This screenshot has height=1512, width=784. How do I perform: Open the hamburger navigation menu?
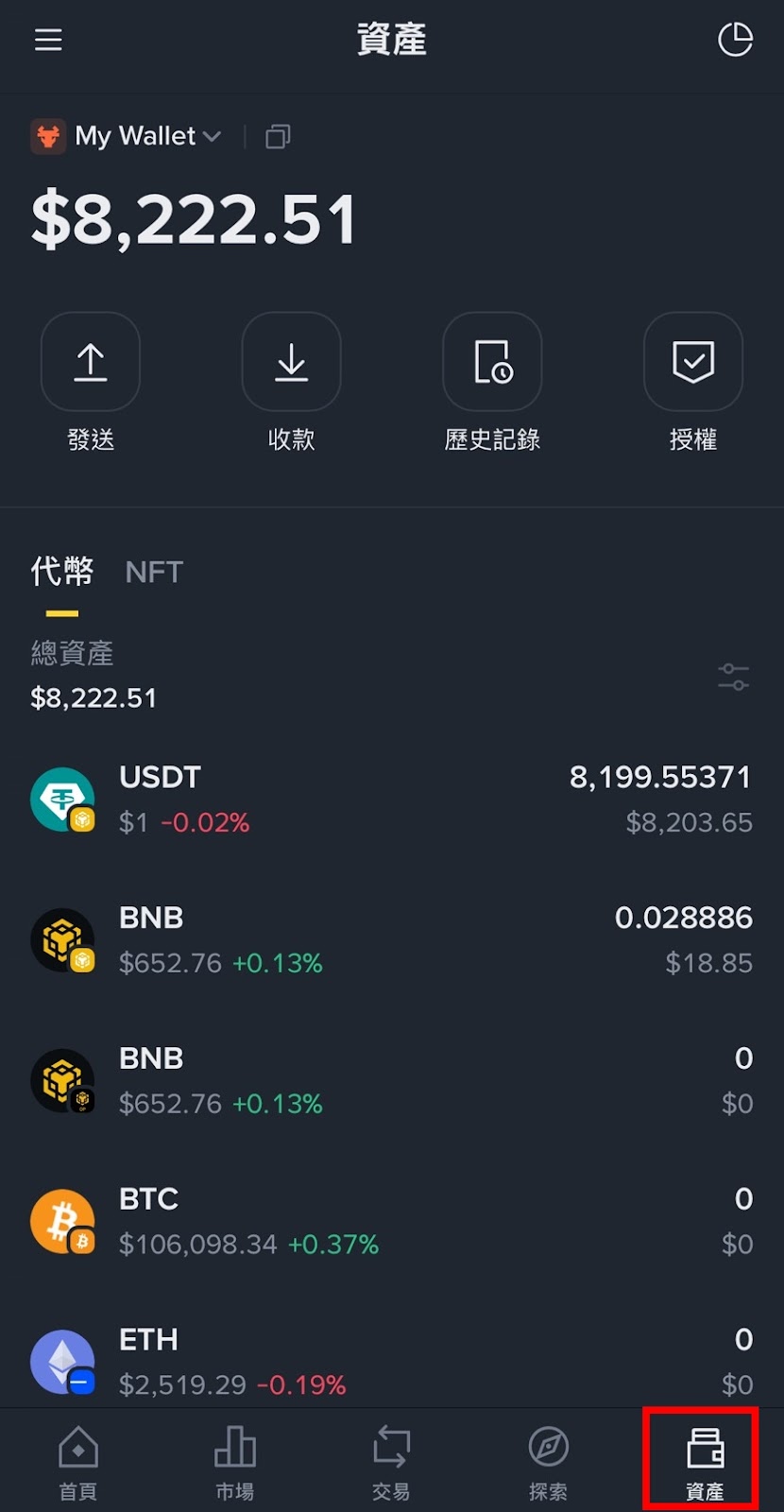click(x=47, y=40)
